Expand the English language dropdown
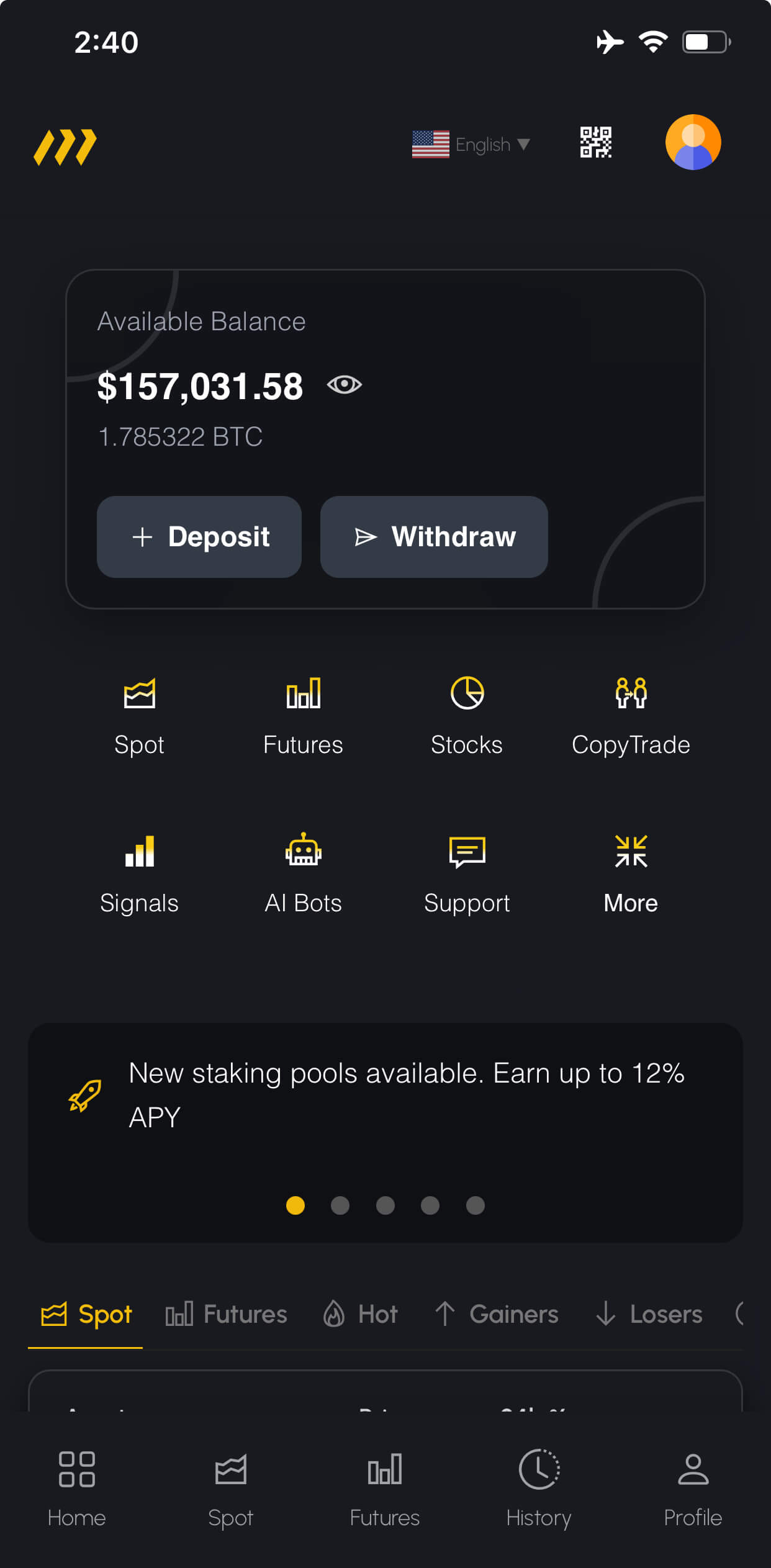 click(x=471, y=145)
